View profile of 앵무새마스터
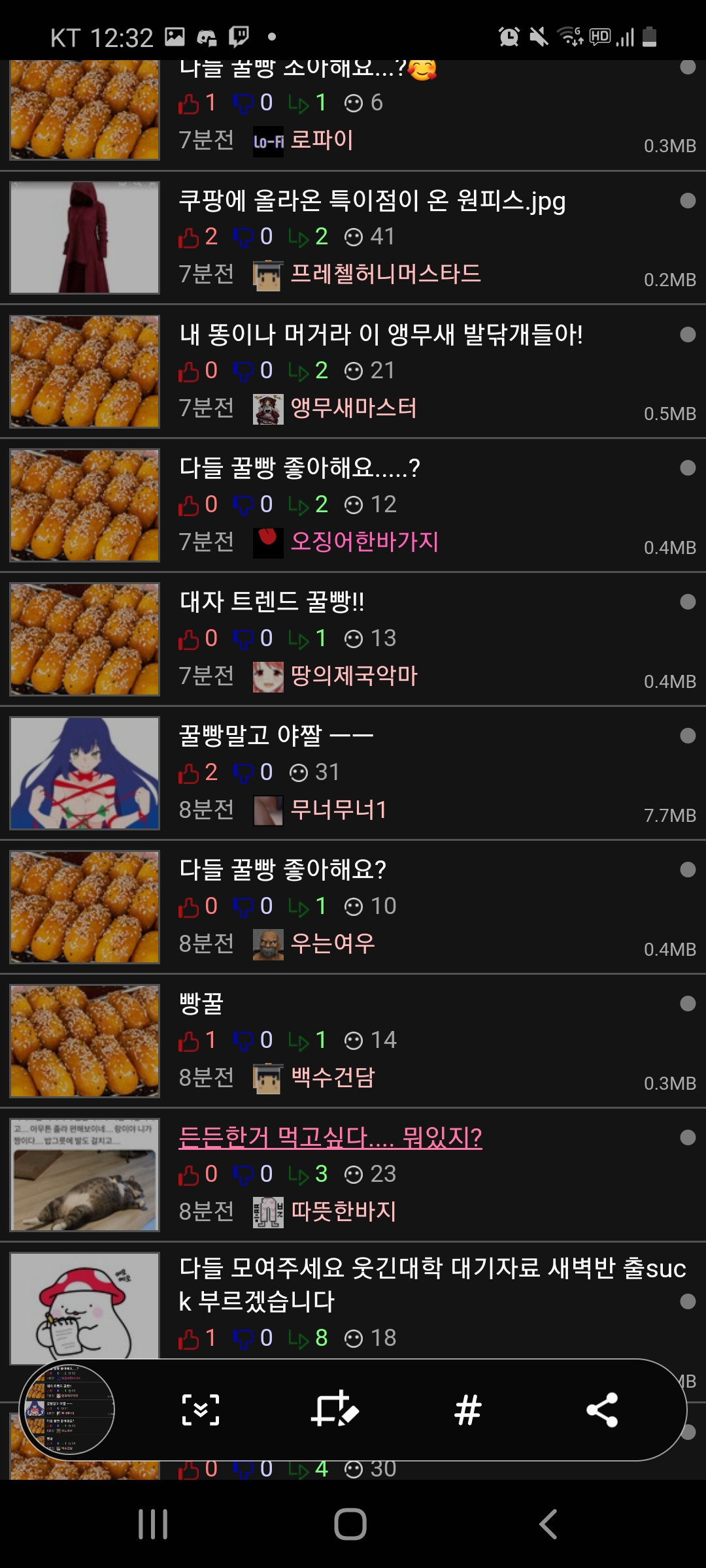 pyautogui.click(x=353, y=408)
